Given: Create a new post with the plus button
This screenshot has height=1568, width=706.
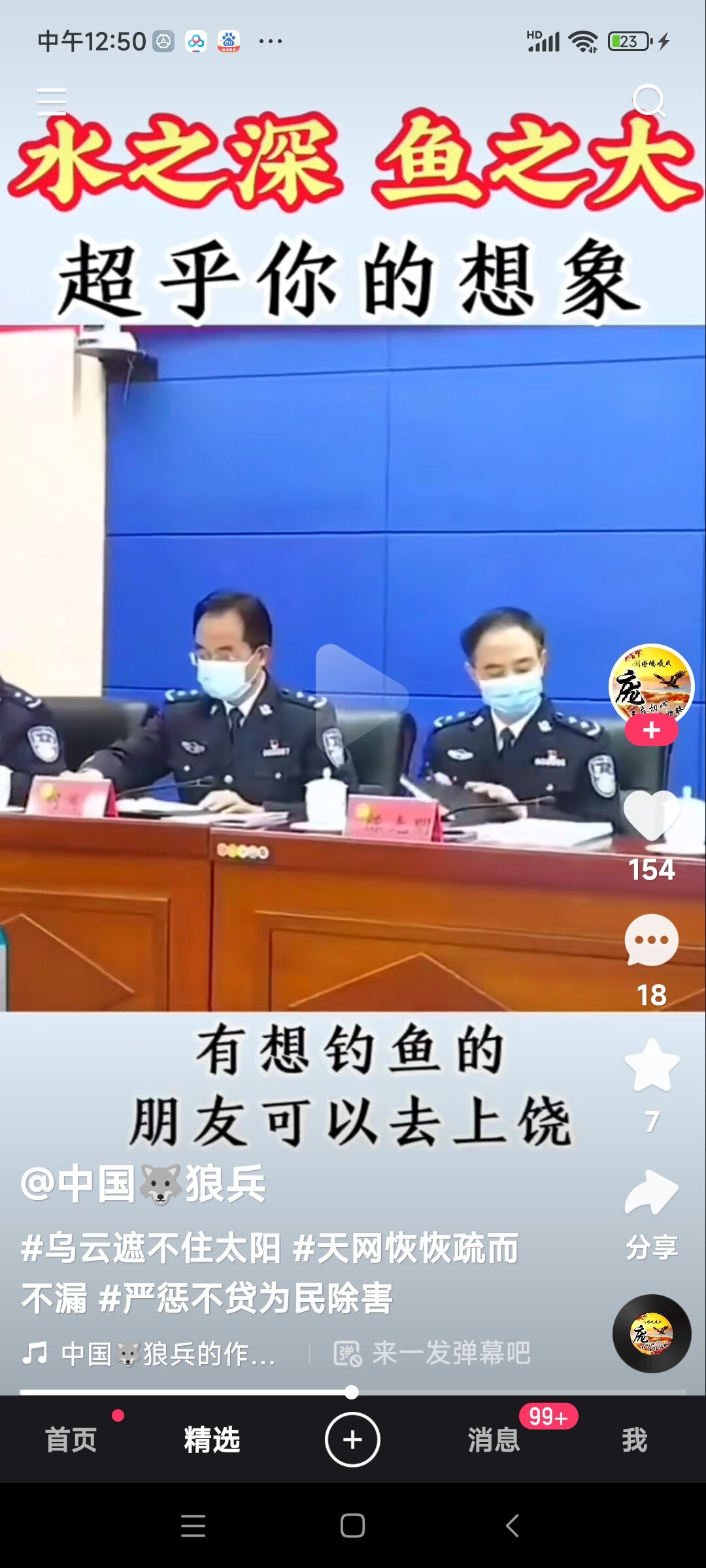Looking at the screenshot, I should pyautogui.click(x=352, y=1439).
